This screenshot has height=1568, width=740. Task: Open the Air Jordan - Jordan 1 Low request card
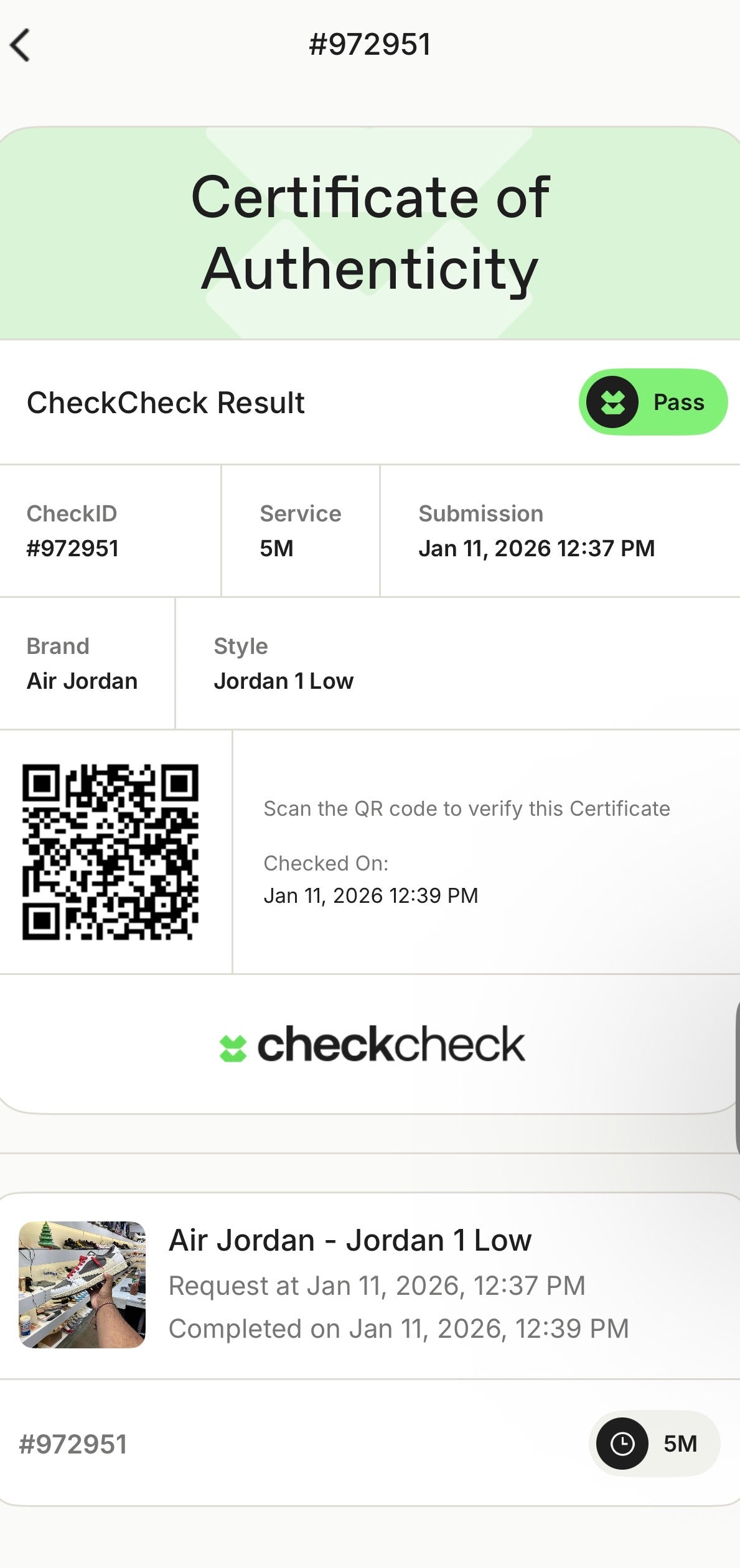tap(370, 1286)
